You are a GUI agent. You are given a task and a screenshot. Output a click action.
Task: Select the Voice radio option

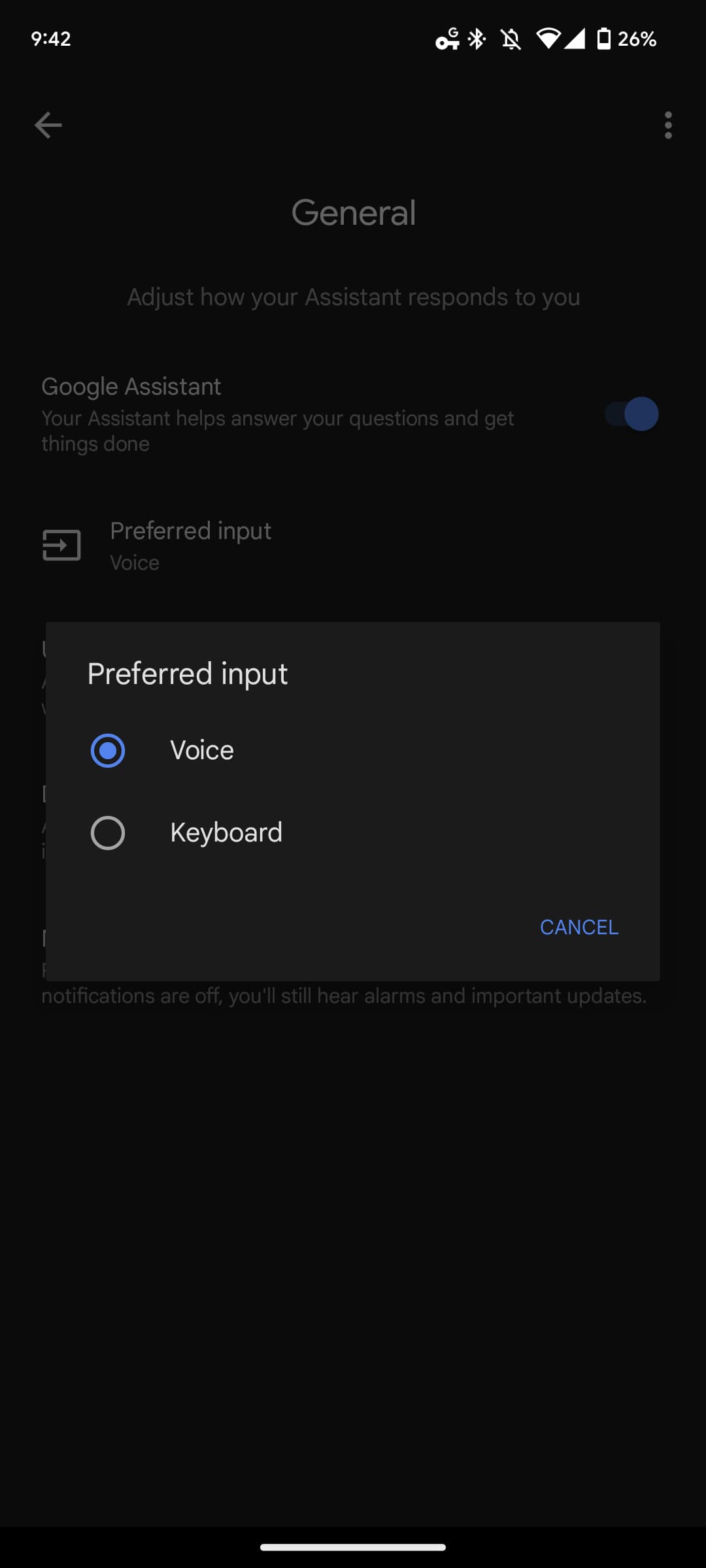pos(108,750)
